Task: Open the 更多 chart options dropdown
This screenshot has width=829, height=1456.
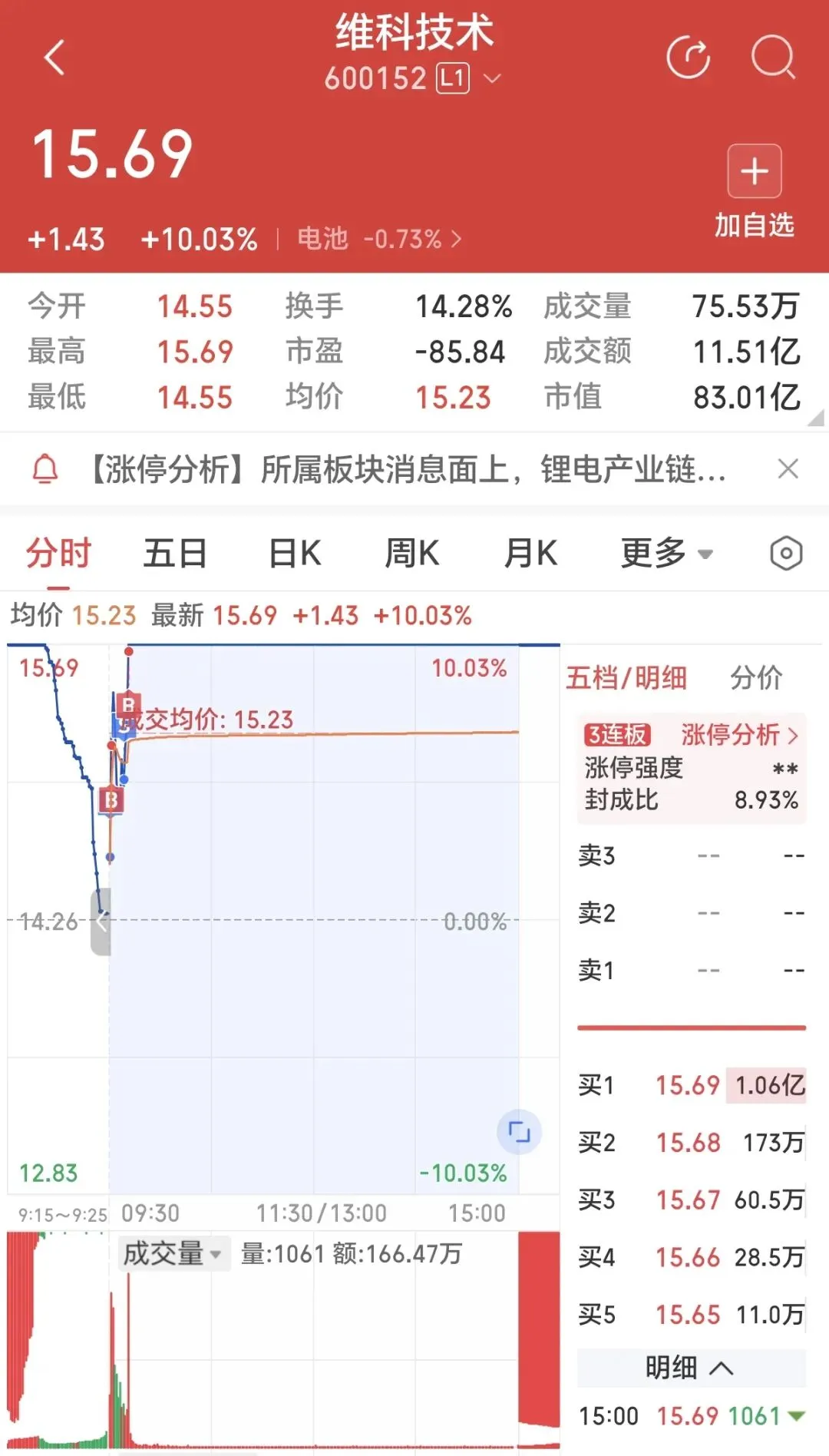Action: pyautogui.click(x=666, y=553)
